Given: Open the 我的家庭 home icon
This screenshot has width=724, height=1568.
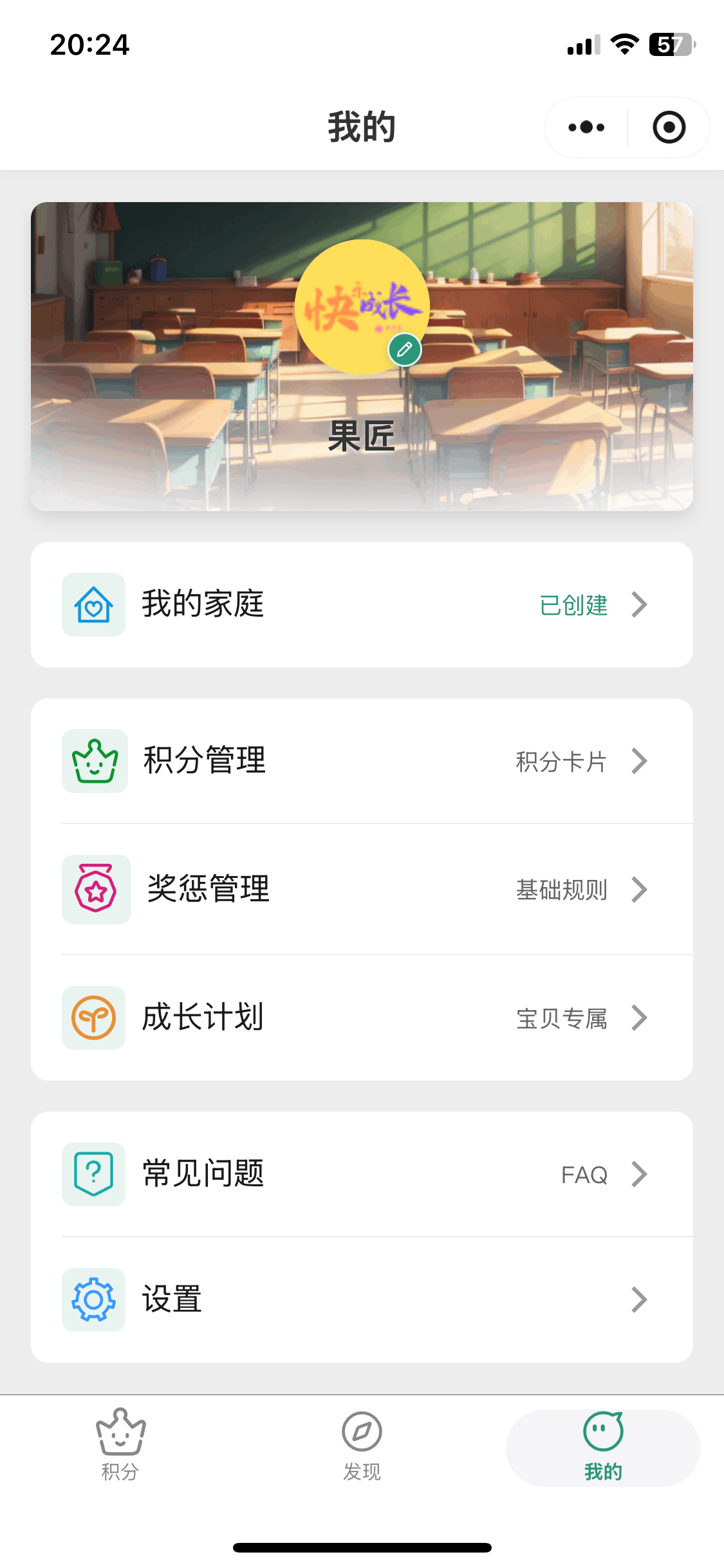Looking at the screenshot, I should 93,604.
